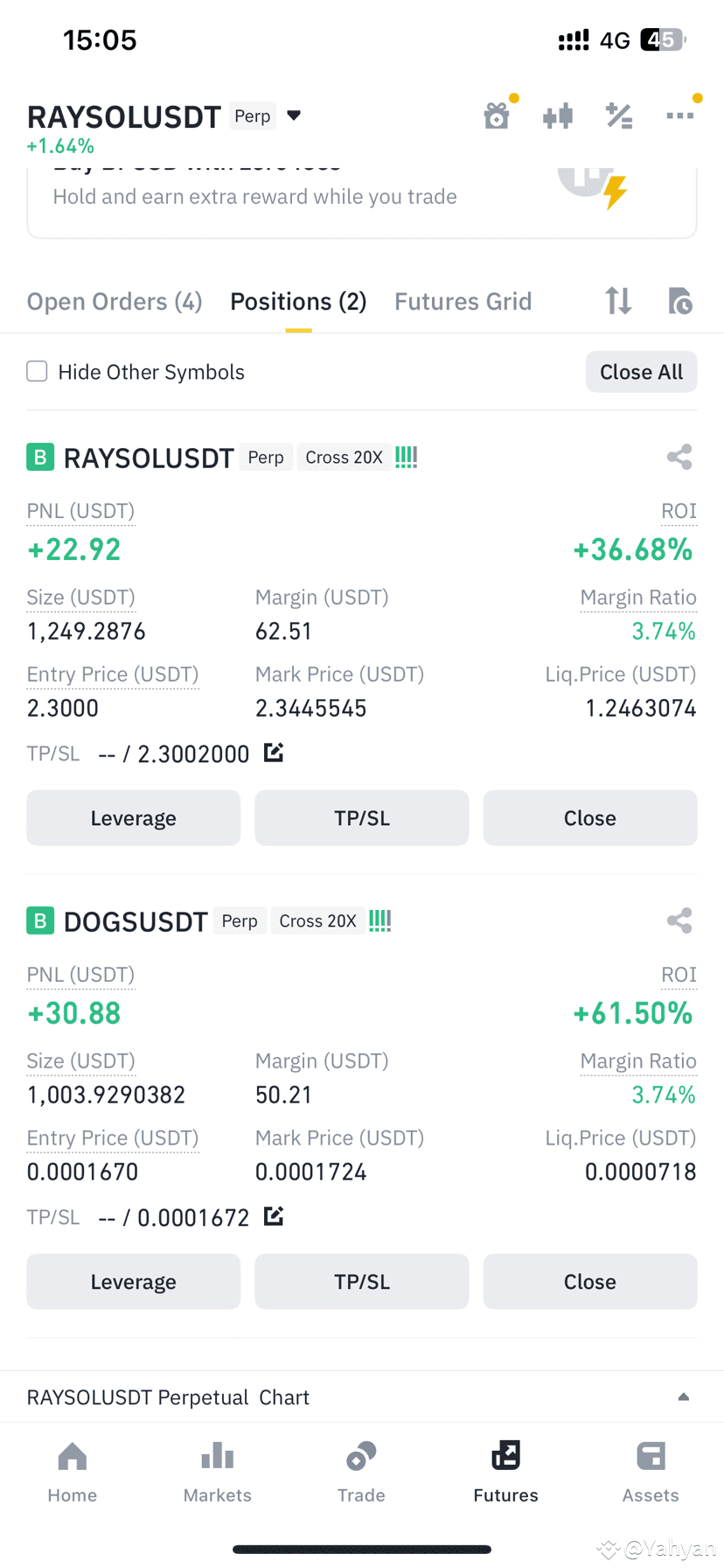The height and width of the screenshot is (1568, 724).
Task: Tap the battery indicator in status bar
Action: 662,39
